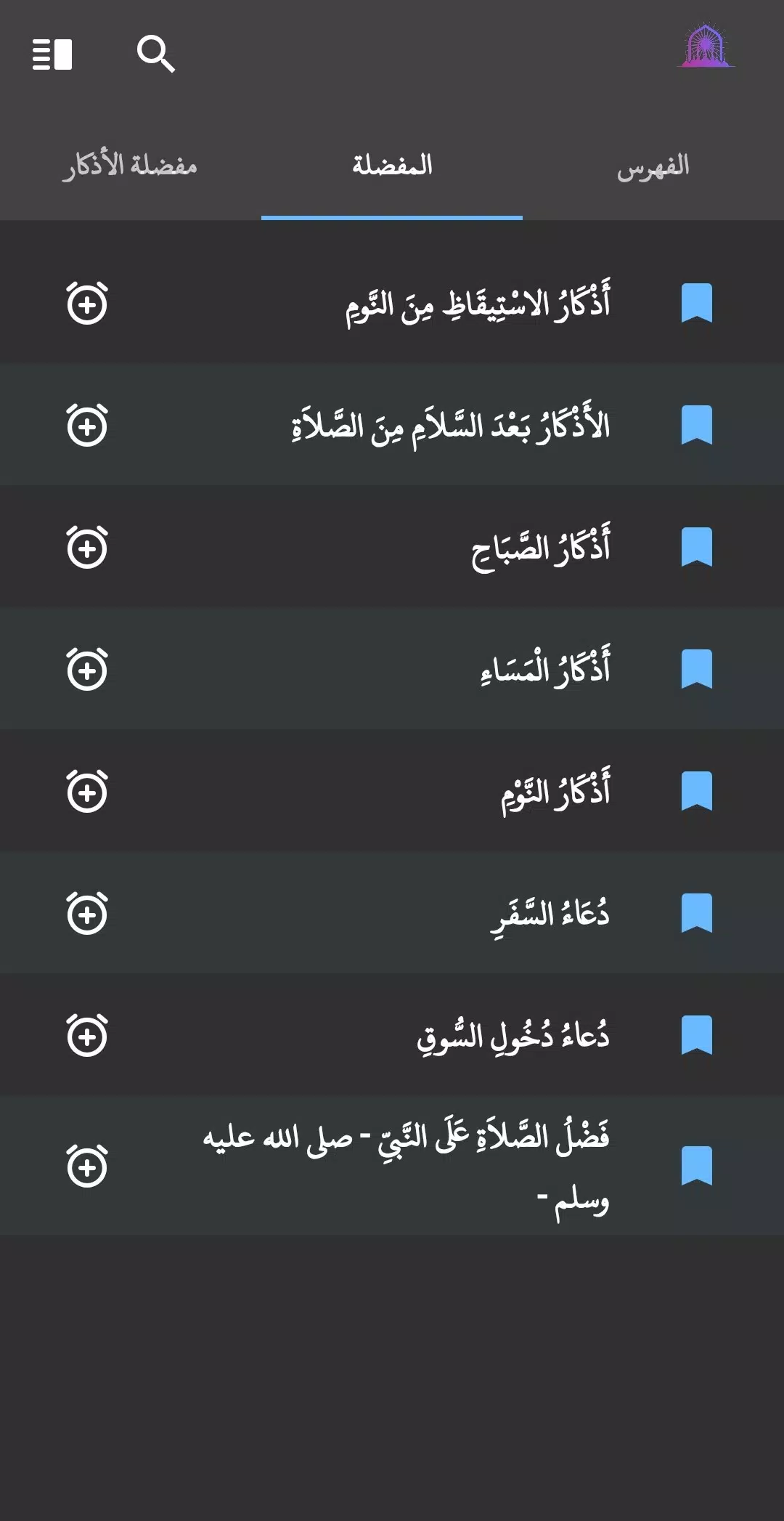
Task: Open the side menu list icon
Action: 52,54
